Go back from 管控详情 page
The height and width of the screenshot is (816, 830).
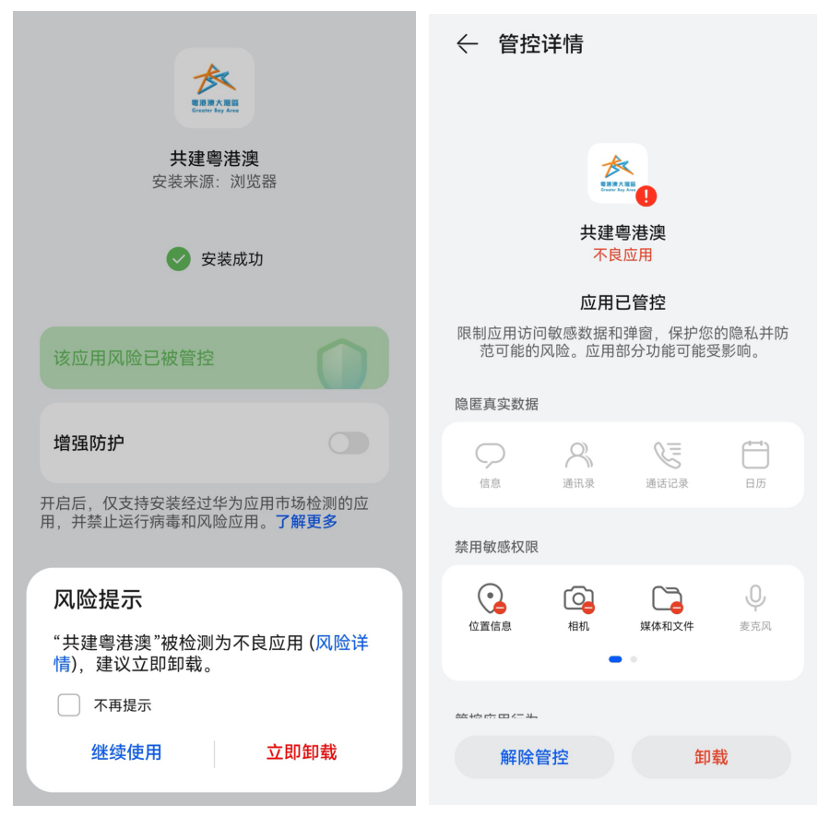click(466, 44)
